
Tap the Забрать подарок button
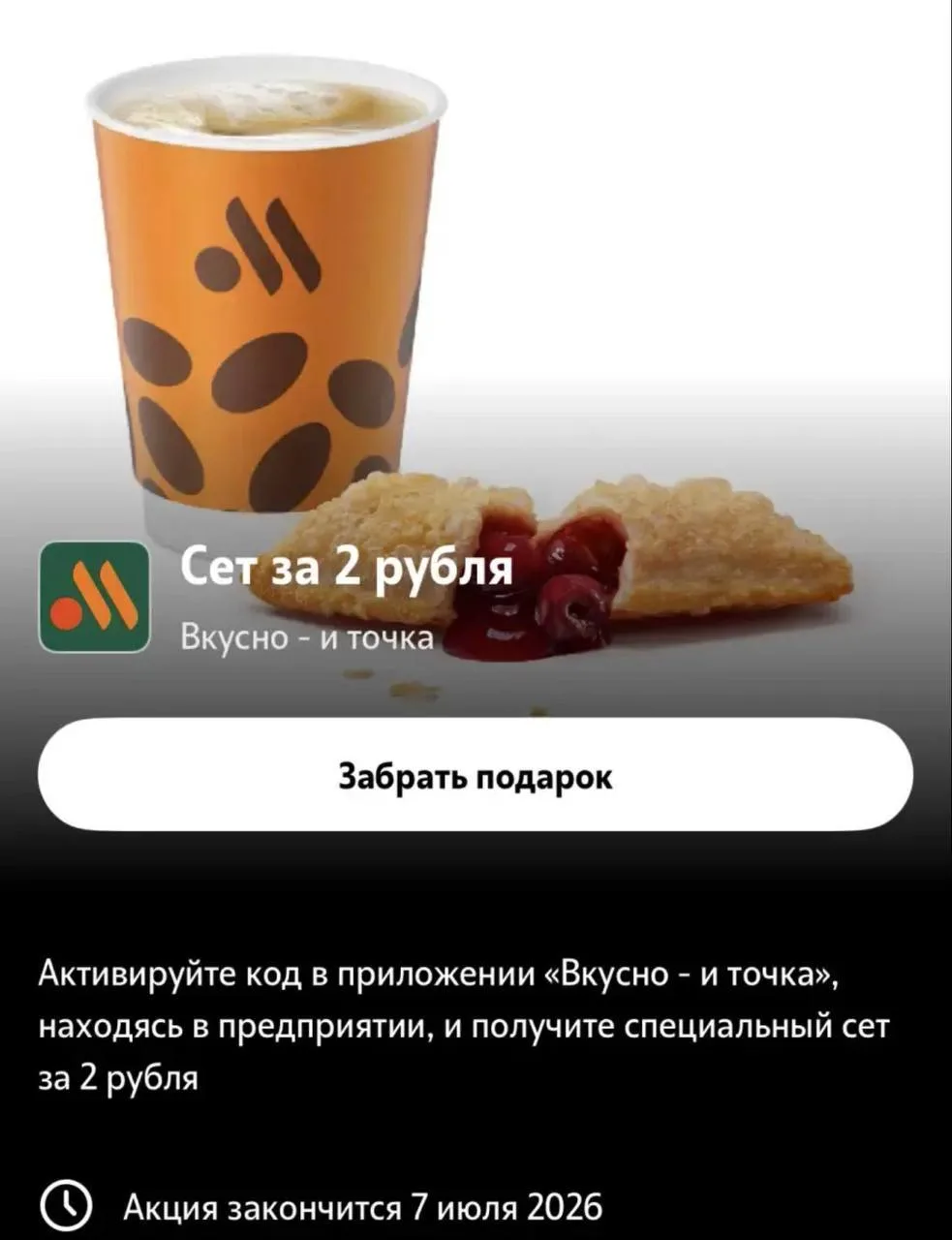coord(476,775)
